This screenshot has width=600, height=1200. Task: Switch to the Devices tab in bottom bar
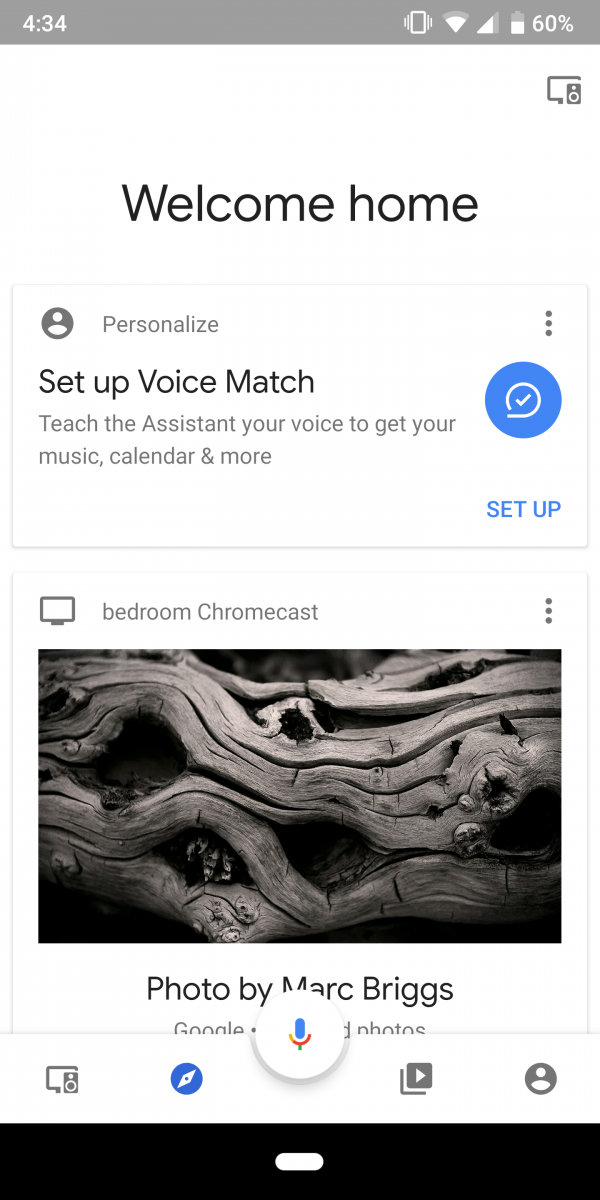pyautogui.click(x=62, y=1079)
